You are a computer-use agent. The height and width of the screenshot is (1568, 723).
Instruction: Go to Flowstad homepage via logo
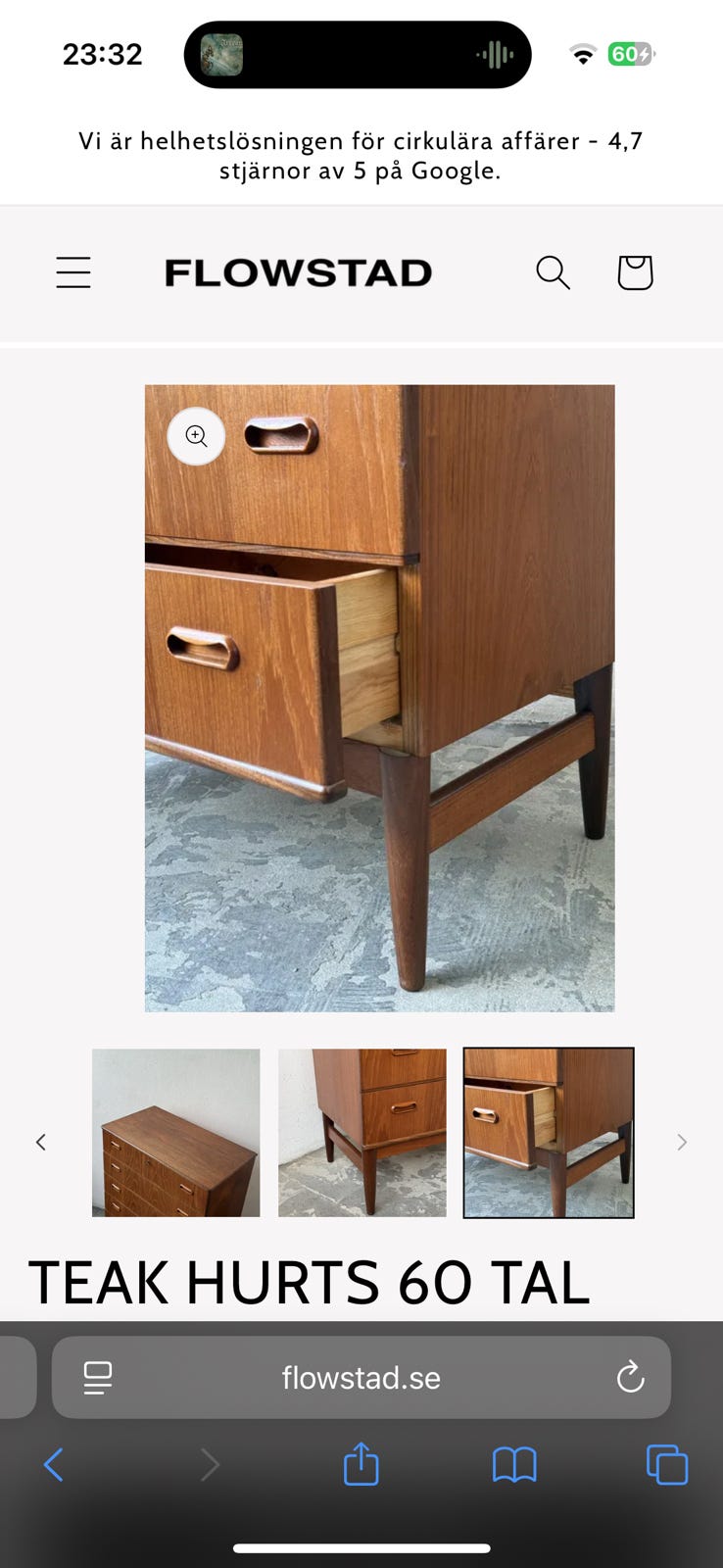click(298, 272)
